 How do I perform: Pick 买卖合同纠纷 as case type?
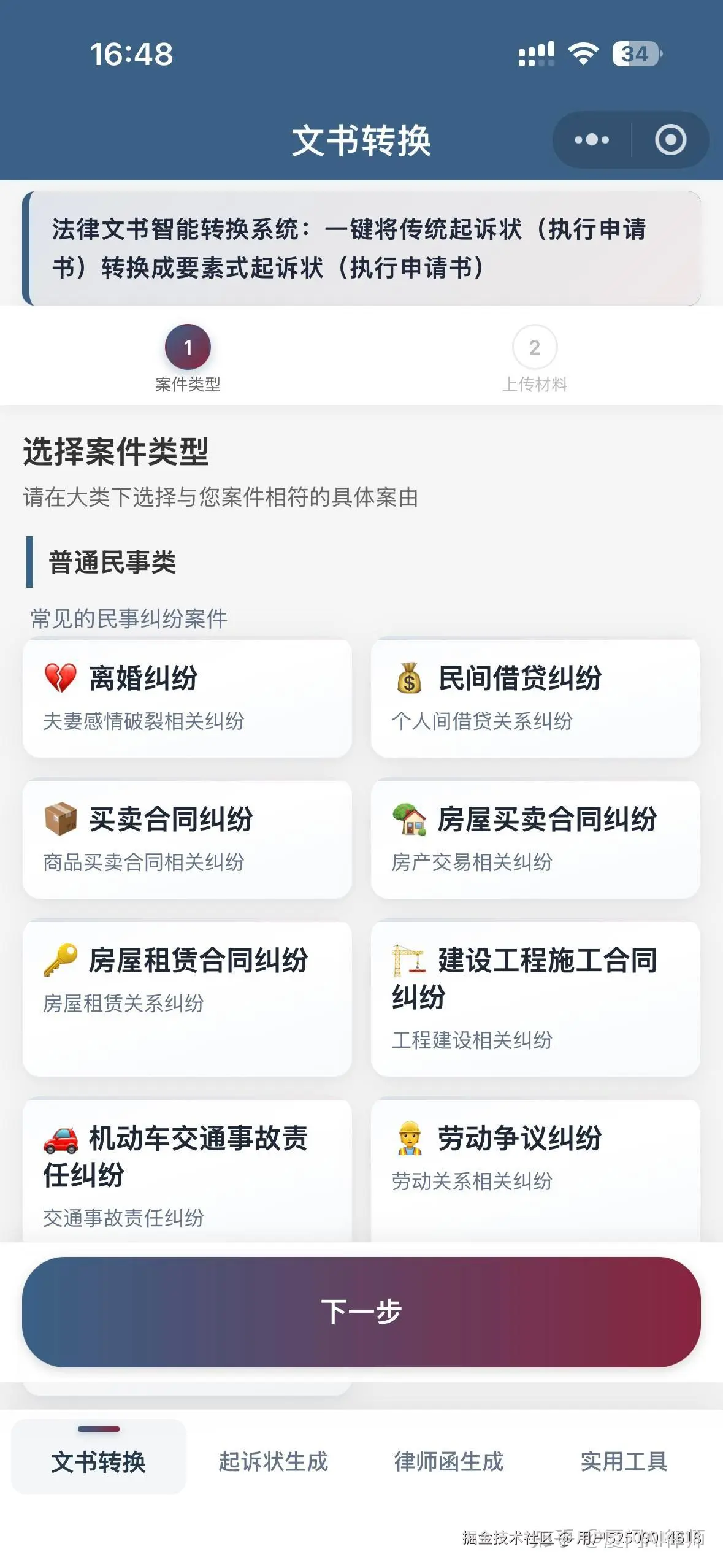pos(187,839)
